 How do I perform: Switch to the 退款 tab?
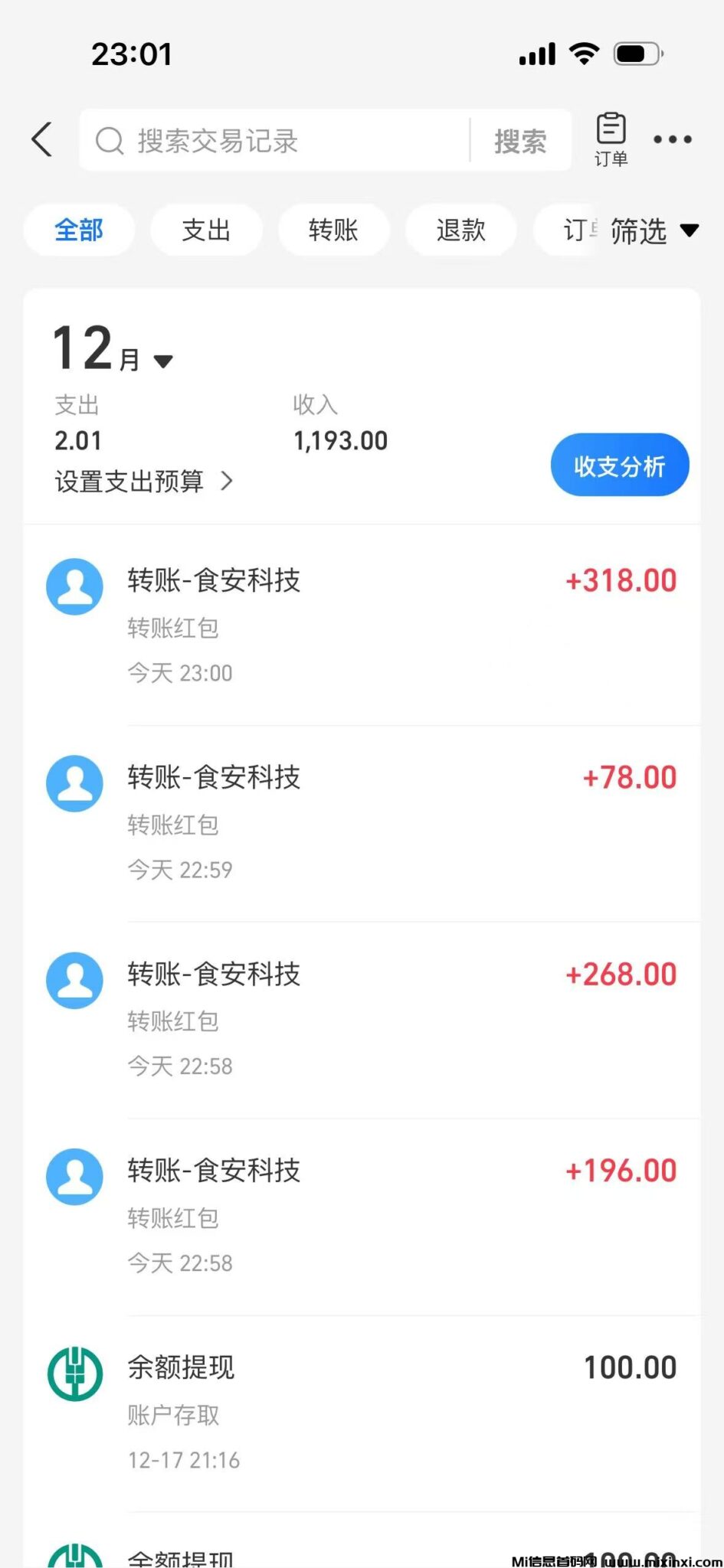(460, 230)
